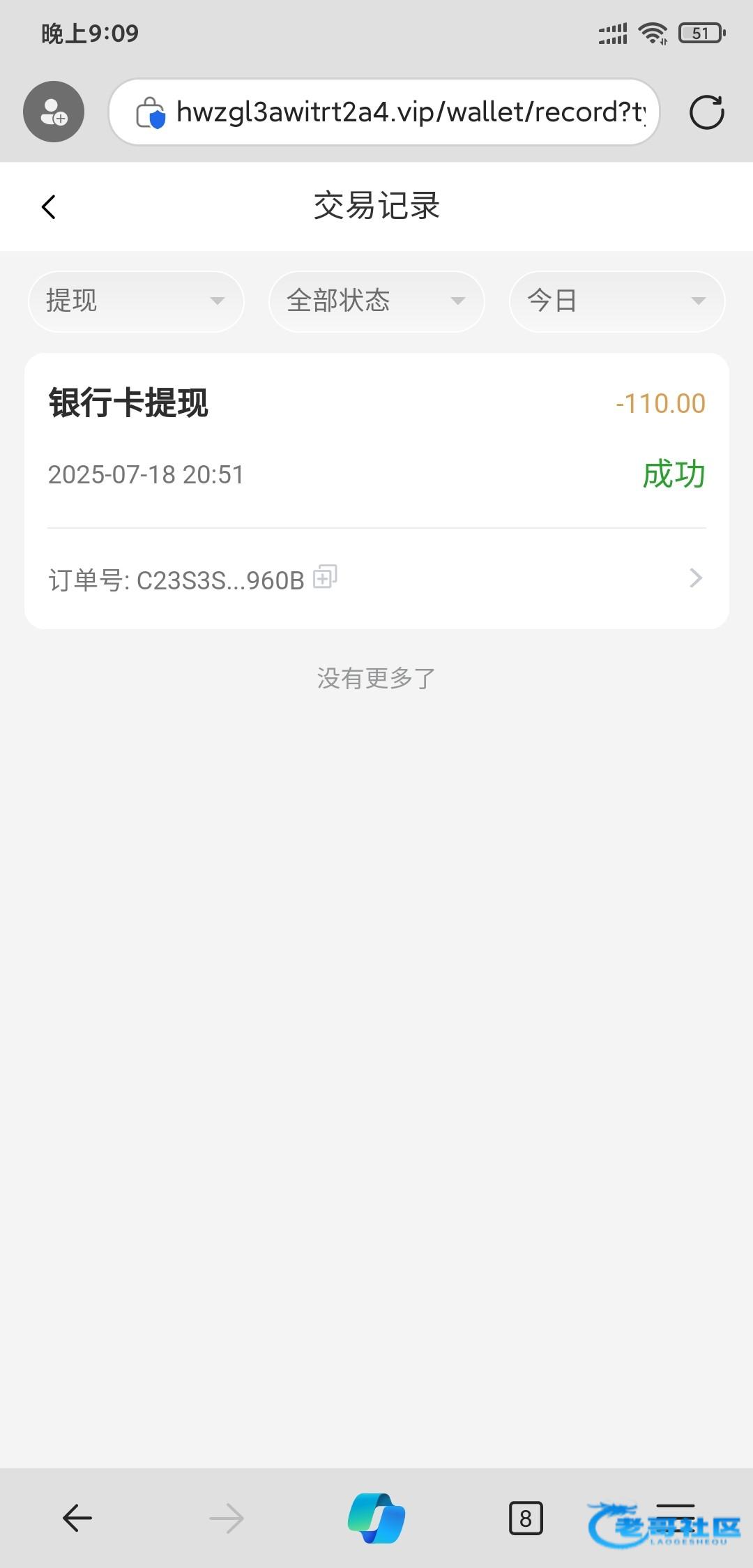Image resolution: width=753 pixels, height=1568 pixels.
Task: Open the Copilot button in the toolbar
Action: [x=376, y=1518]
